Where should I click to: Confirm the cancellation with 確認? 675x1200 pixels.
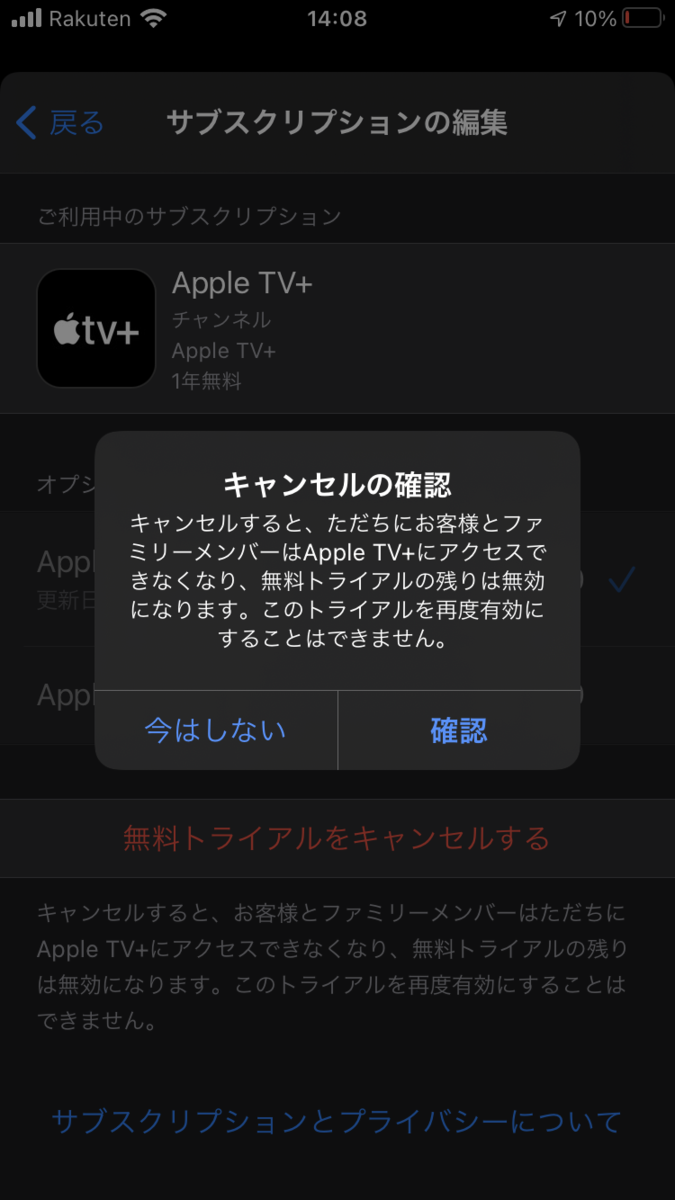tap(459, 730)
